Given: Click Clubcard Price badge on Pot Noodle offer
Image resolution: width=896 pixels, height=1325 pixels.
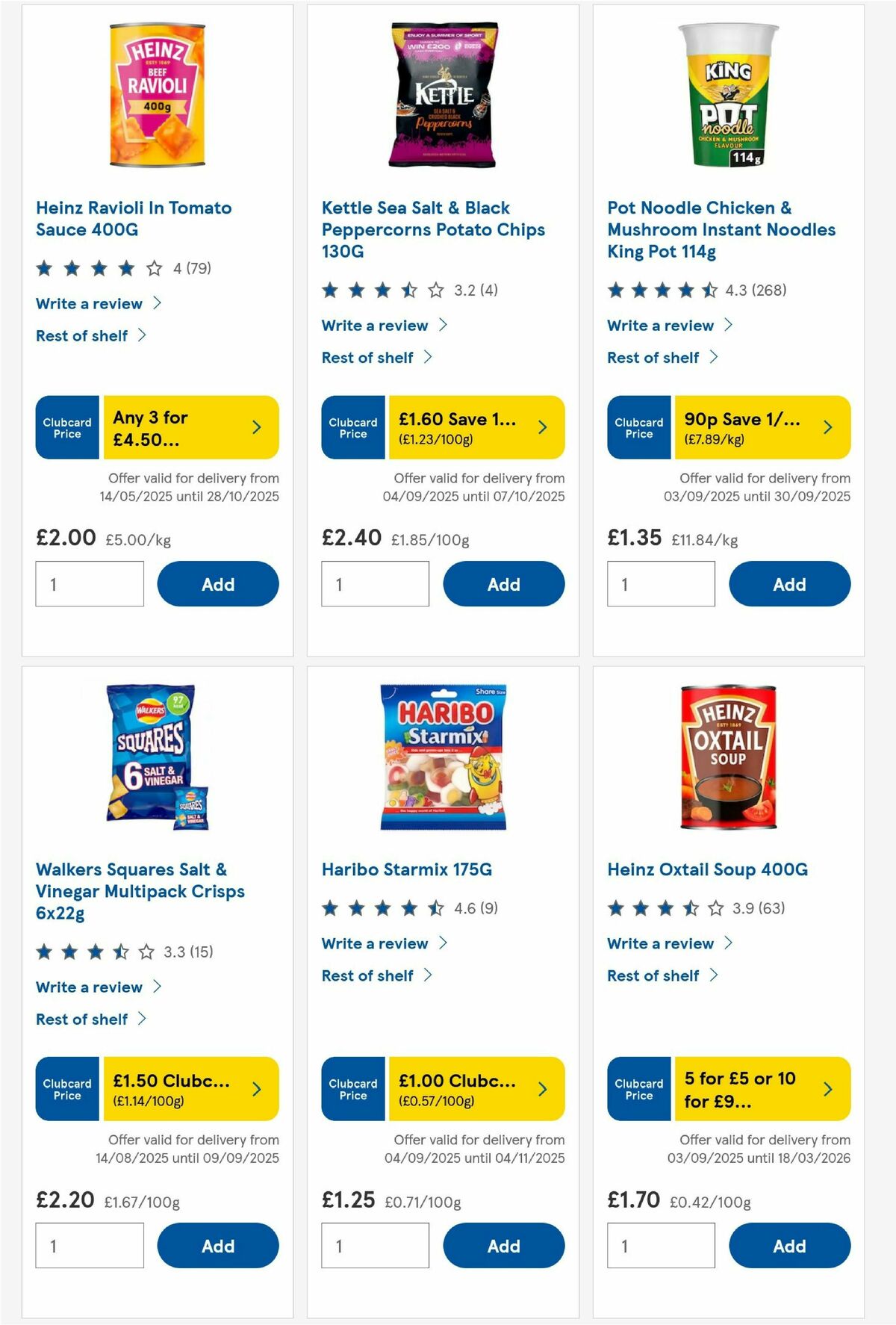Looking at the screenshot, I should pyautogui.click(x=638, y=426).
